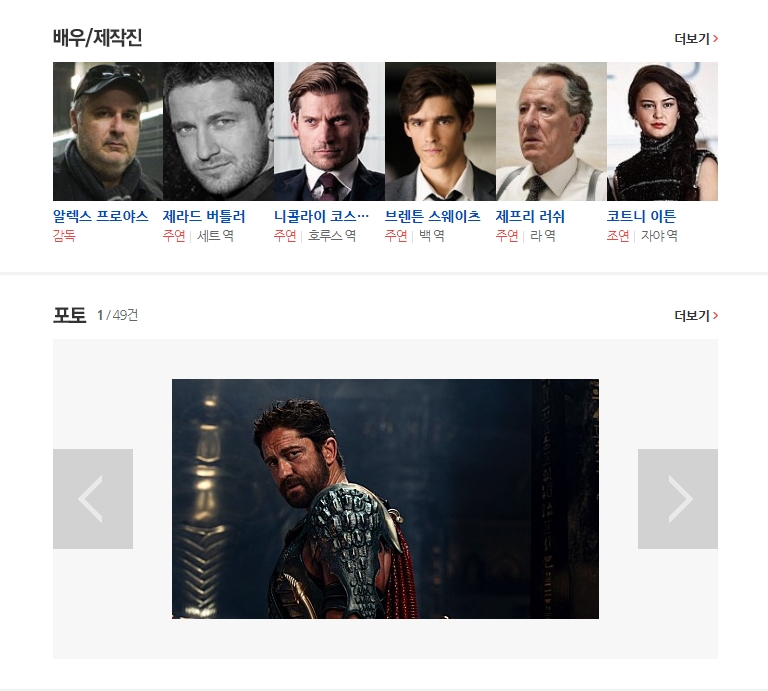Show the next photo
Screen dimensions: 768x691
point(678,499)
